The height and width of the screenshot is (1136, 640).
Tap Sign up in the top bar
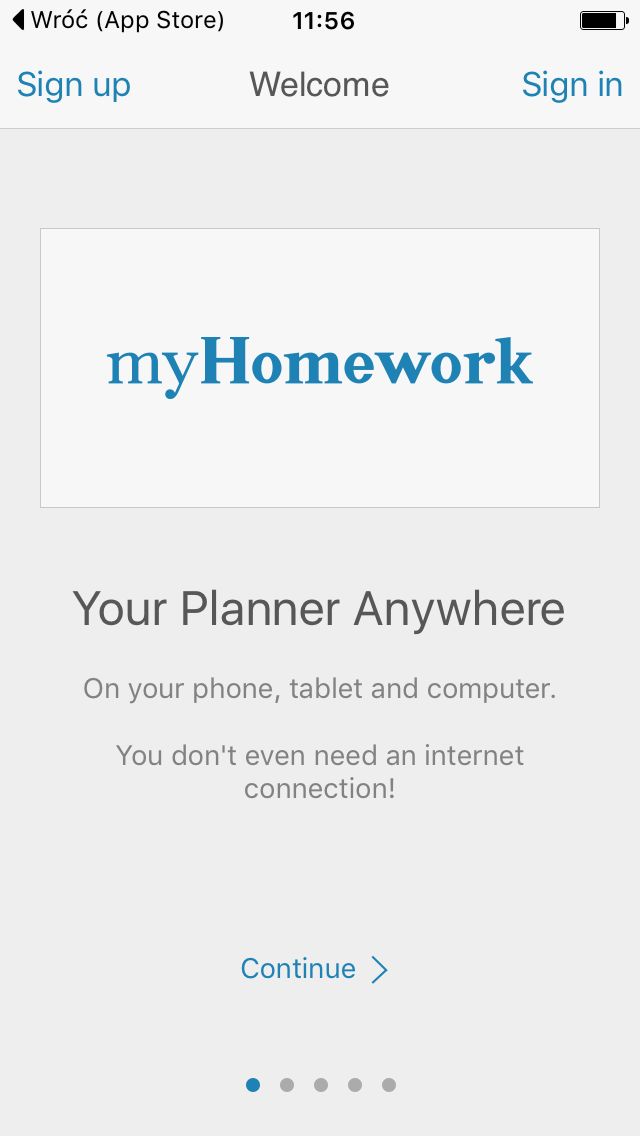74,85
